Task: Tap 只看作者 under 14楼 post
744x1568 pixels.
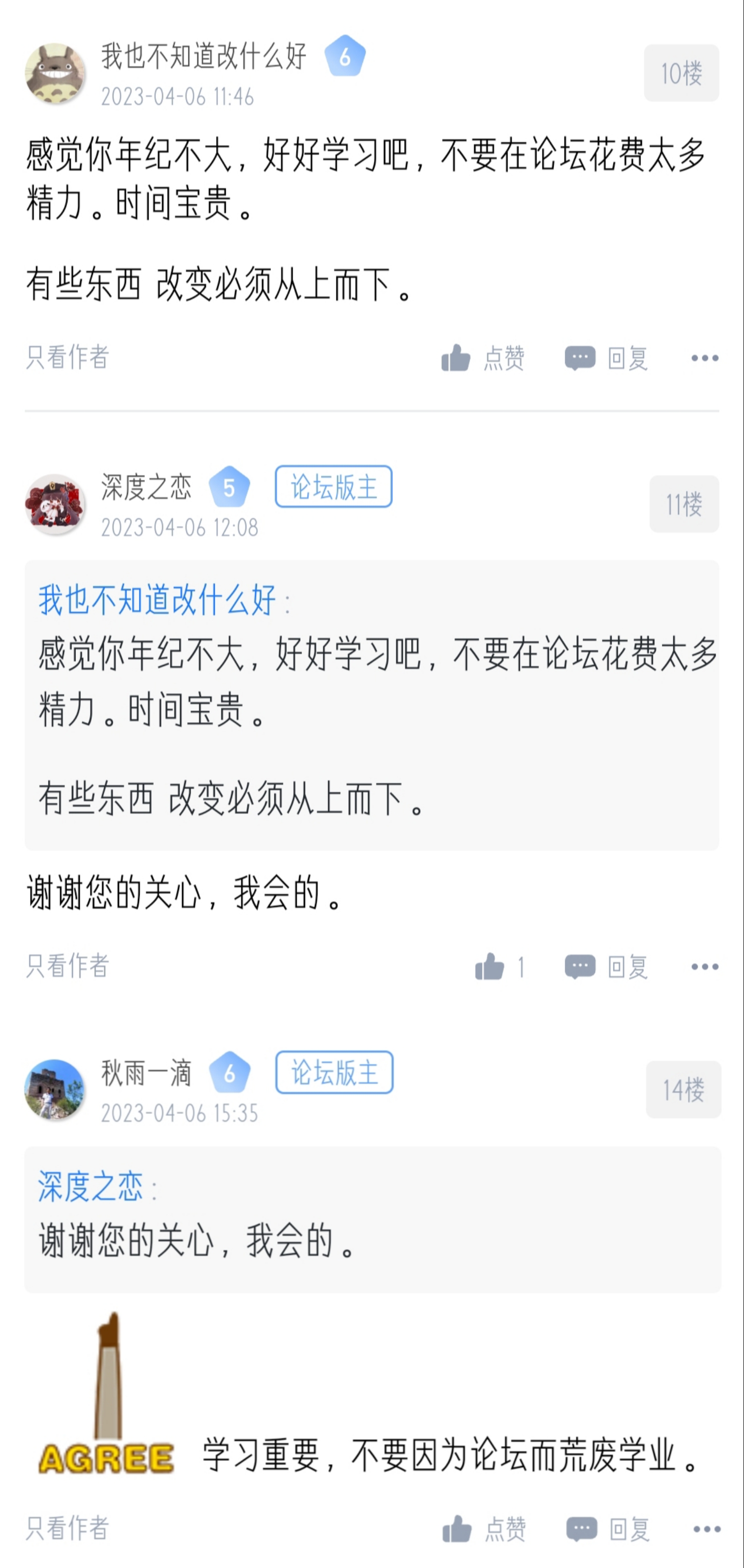Action: pyautogui.click(x=67, y=1528)
